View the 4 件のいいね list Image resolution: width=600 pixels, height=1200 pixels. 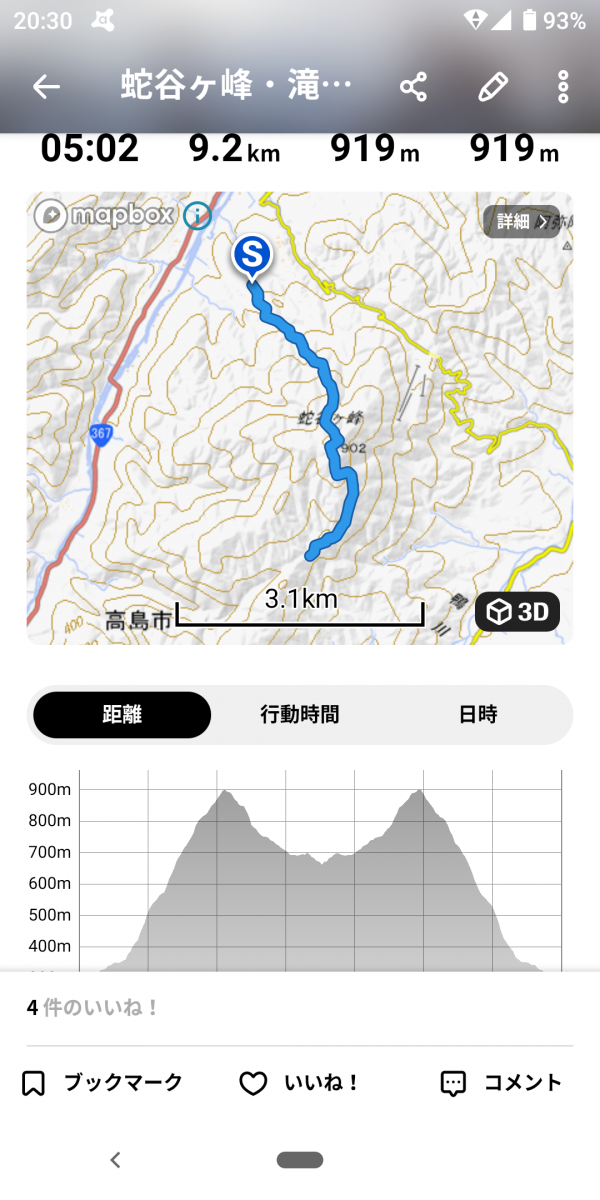coord(93,1007)
